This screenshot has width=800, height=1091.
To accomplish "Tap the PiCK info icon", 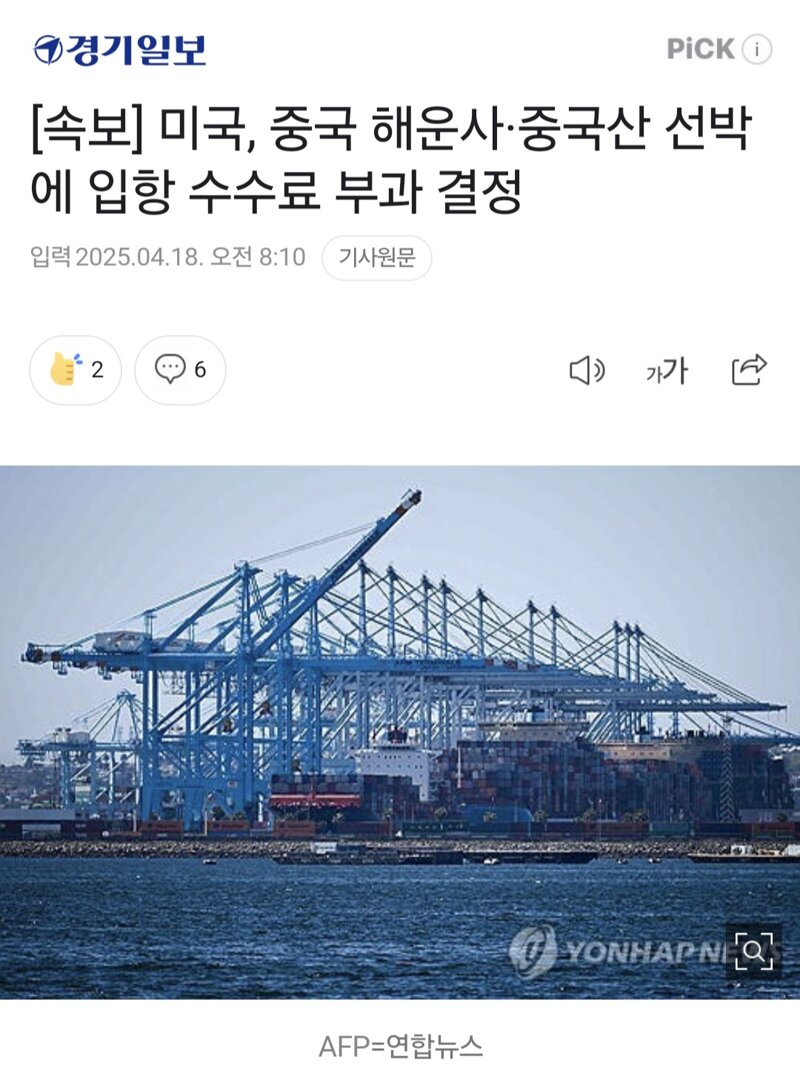I will [x=757, y=49].
